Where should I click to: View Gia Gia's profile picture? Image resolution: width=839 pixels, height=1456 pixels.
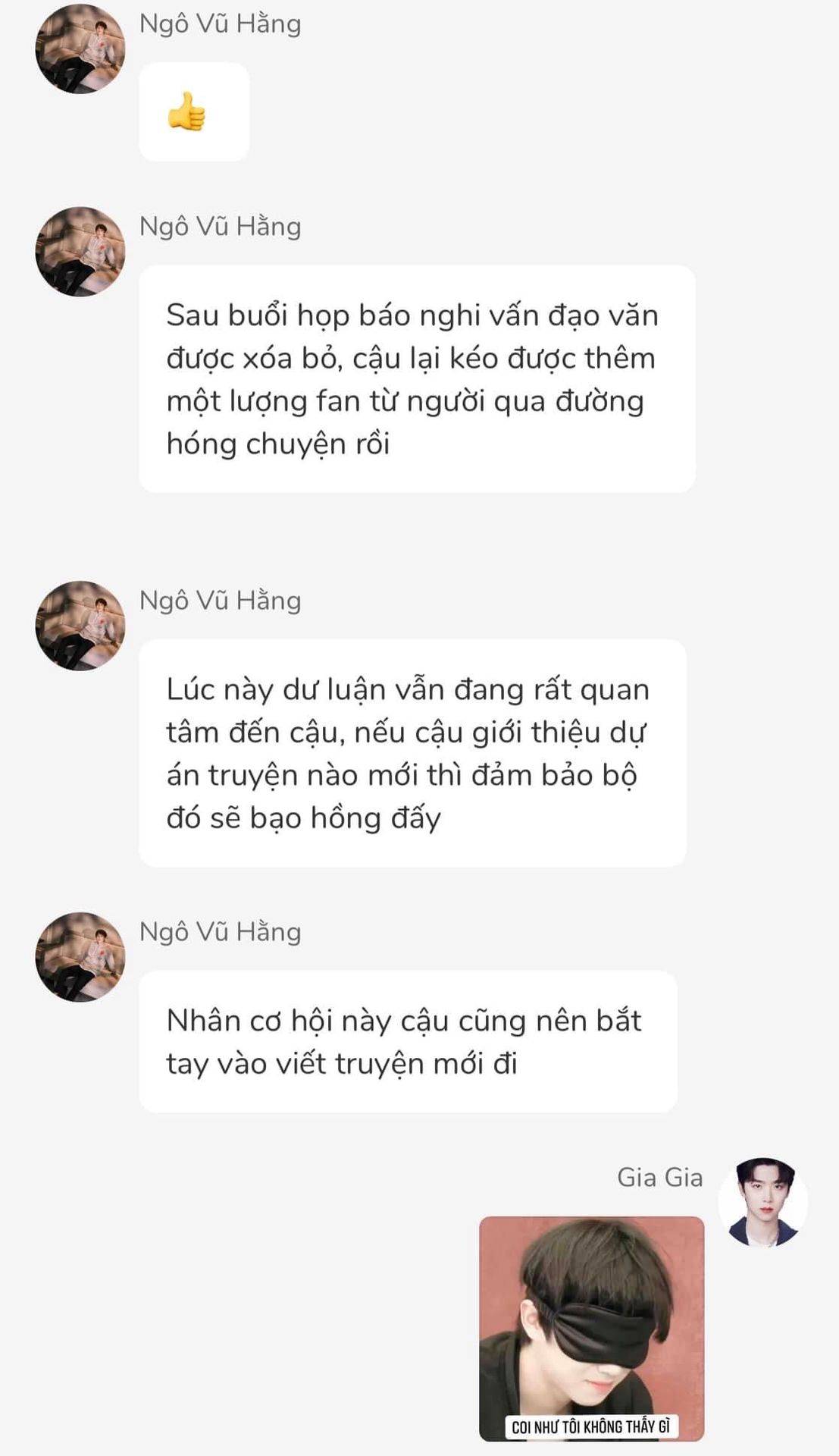coord(762,1202)
